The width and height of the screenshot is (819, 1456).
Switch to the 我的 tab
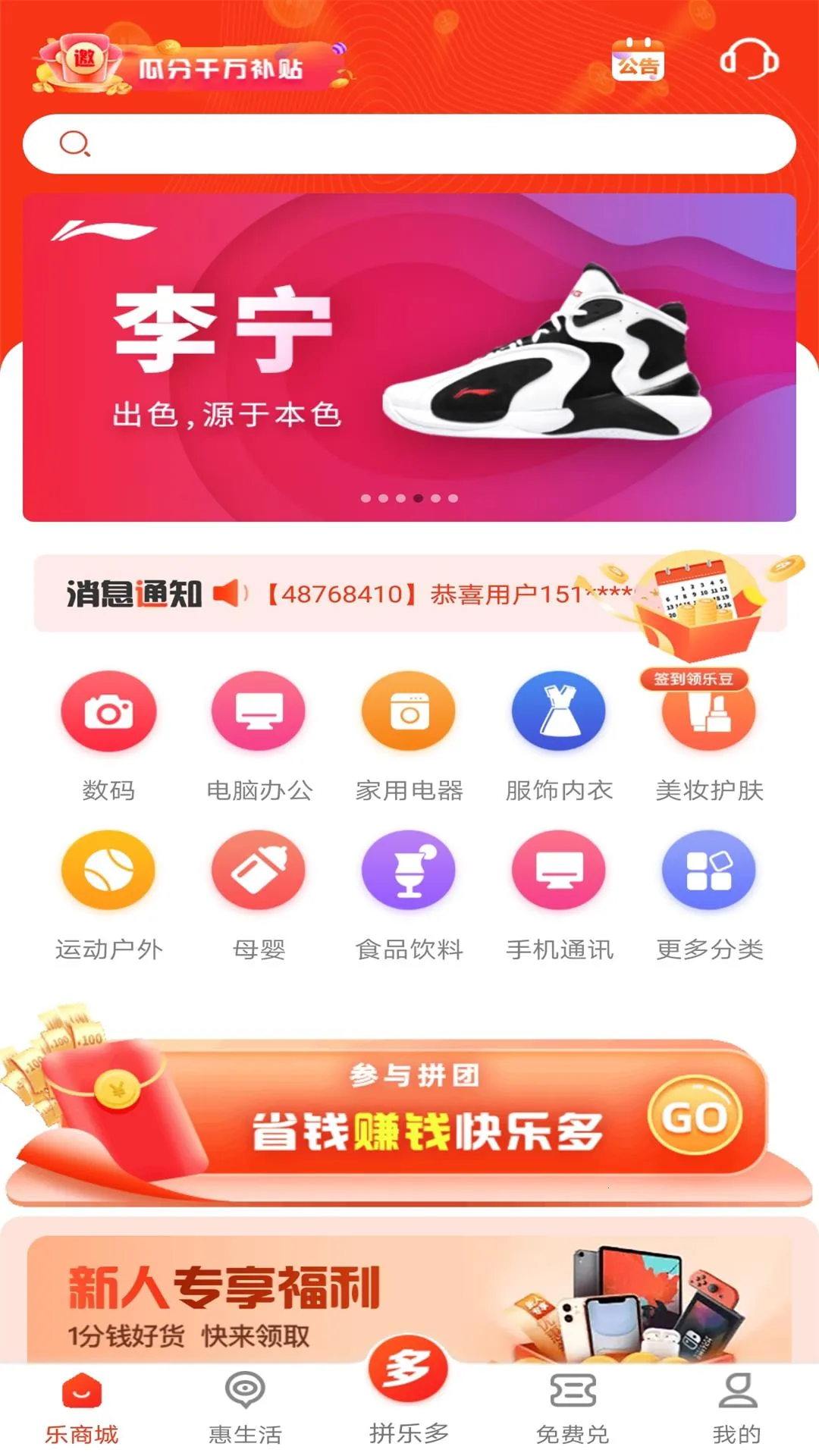[736, 1407]
